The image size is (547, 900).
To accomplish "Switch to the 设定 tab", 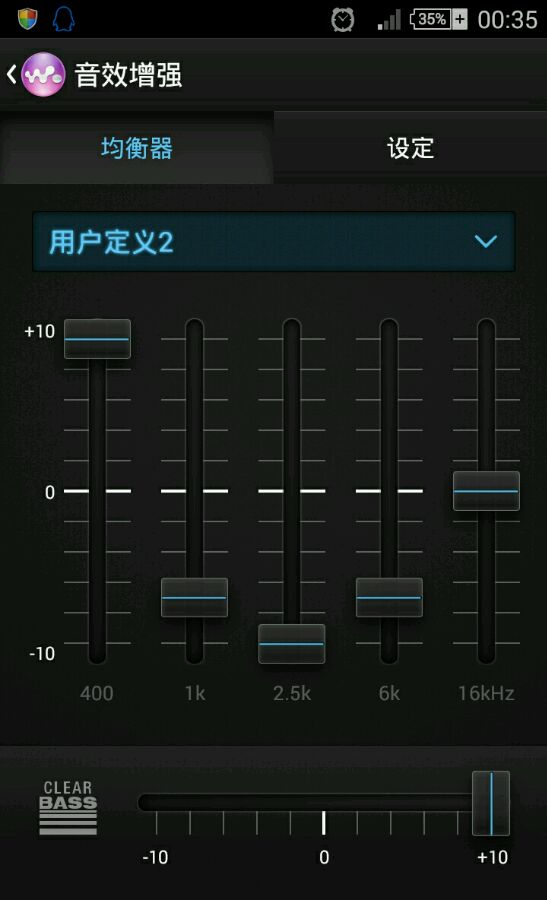I will [410, 148].
